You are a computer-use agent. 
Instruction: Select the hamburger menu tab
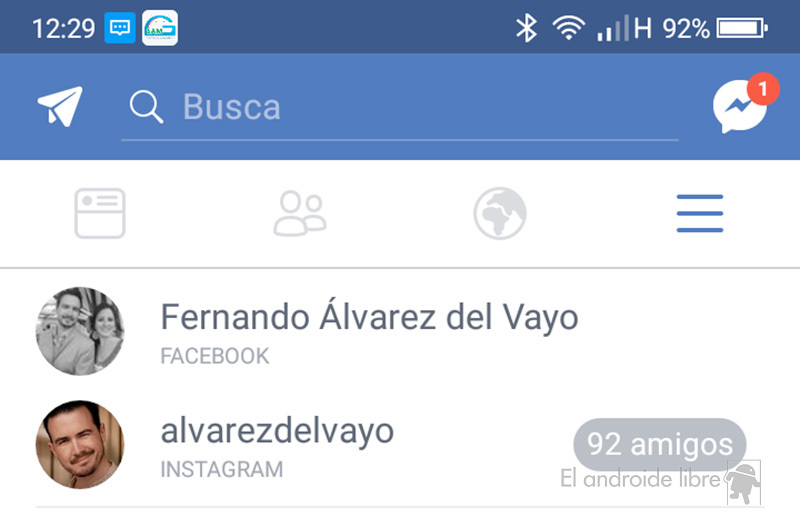[x=700, y=213]
